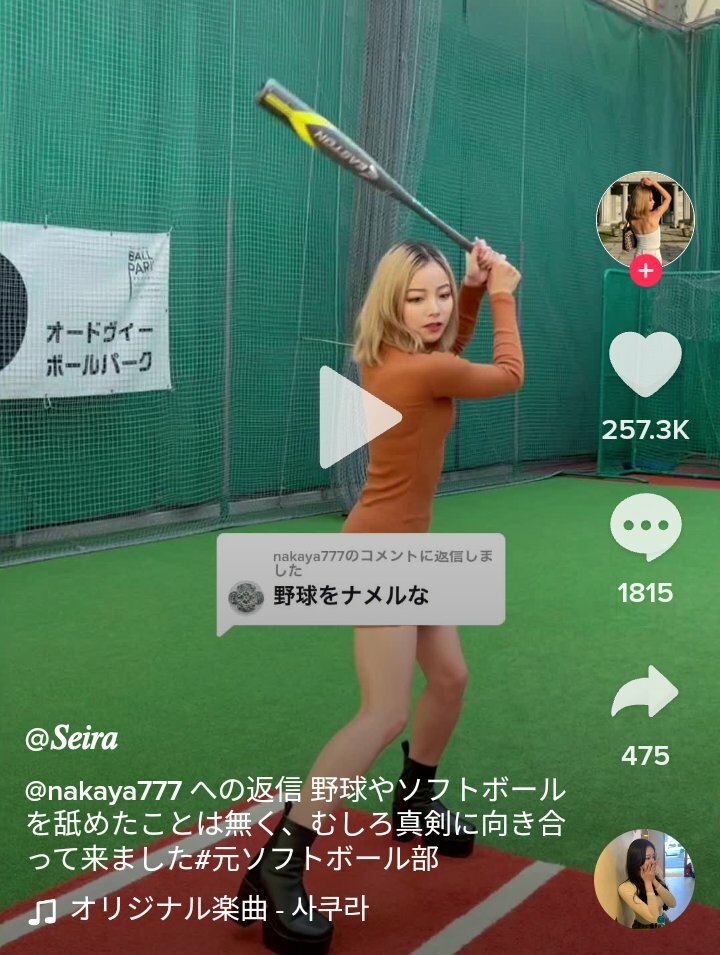Play the paused video
720x955 pixels.
[358, 417]
